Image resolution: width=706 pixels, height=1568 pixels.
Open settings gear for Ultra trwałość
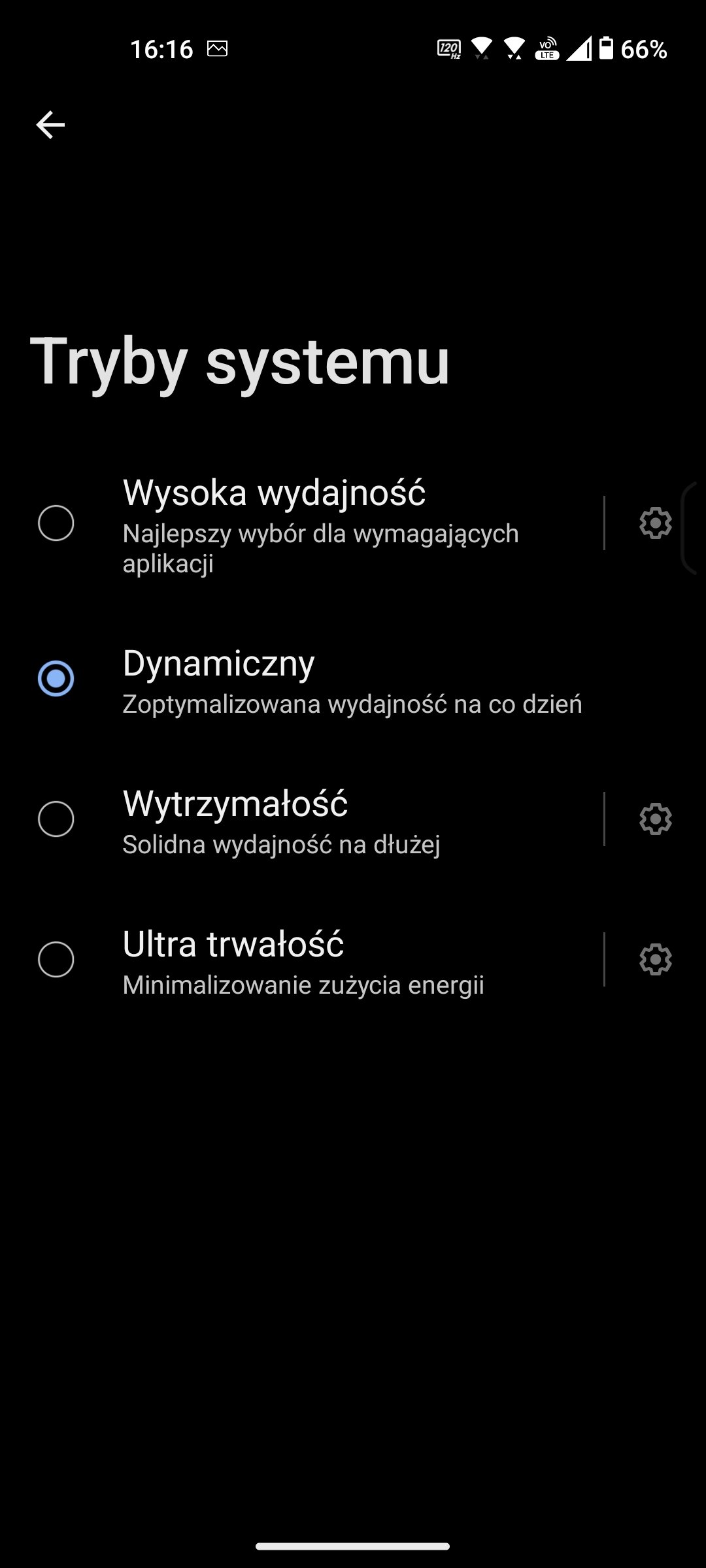coord(655,959)
